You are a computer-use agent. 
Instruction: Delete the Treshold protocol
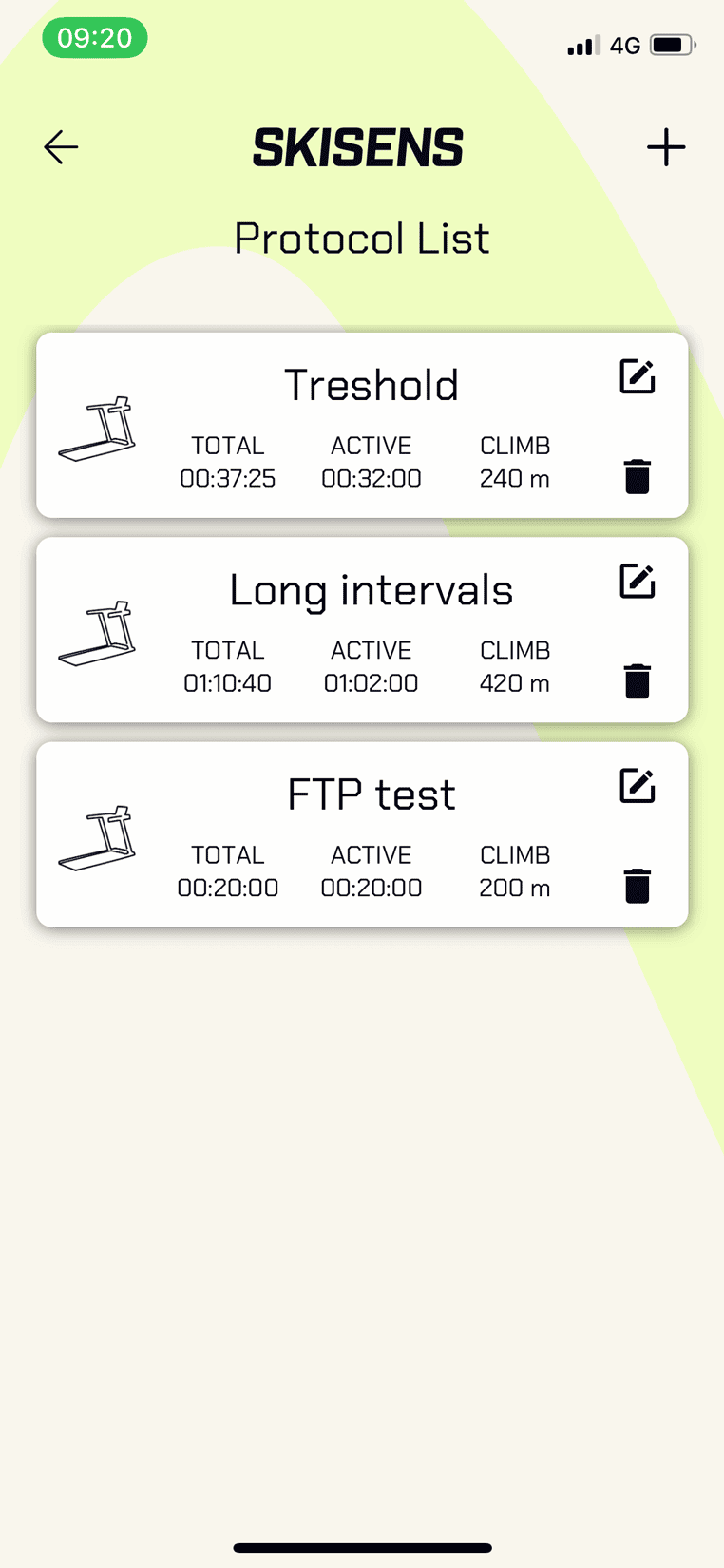[638, 476]
